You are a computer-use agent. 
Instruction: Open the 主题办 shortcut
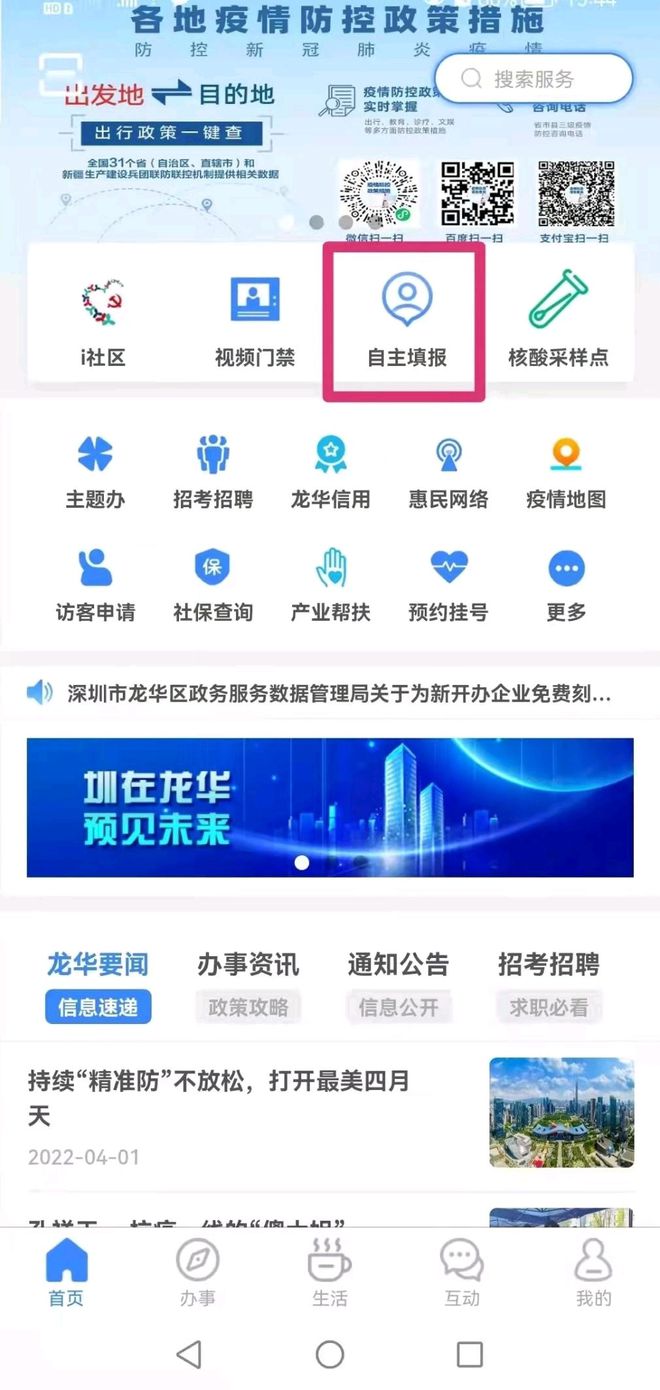pyautogui.click(x=95, y=473)
